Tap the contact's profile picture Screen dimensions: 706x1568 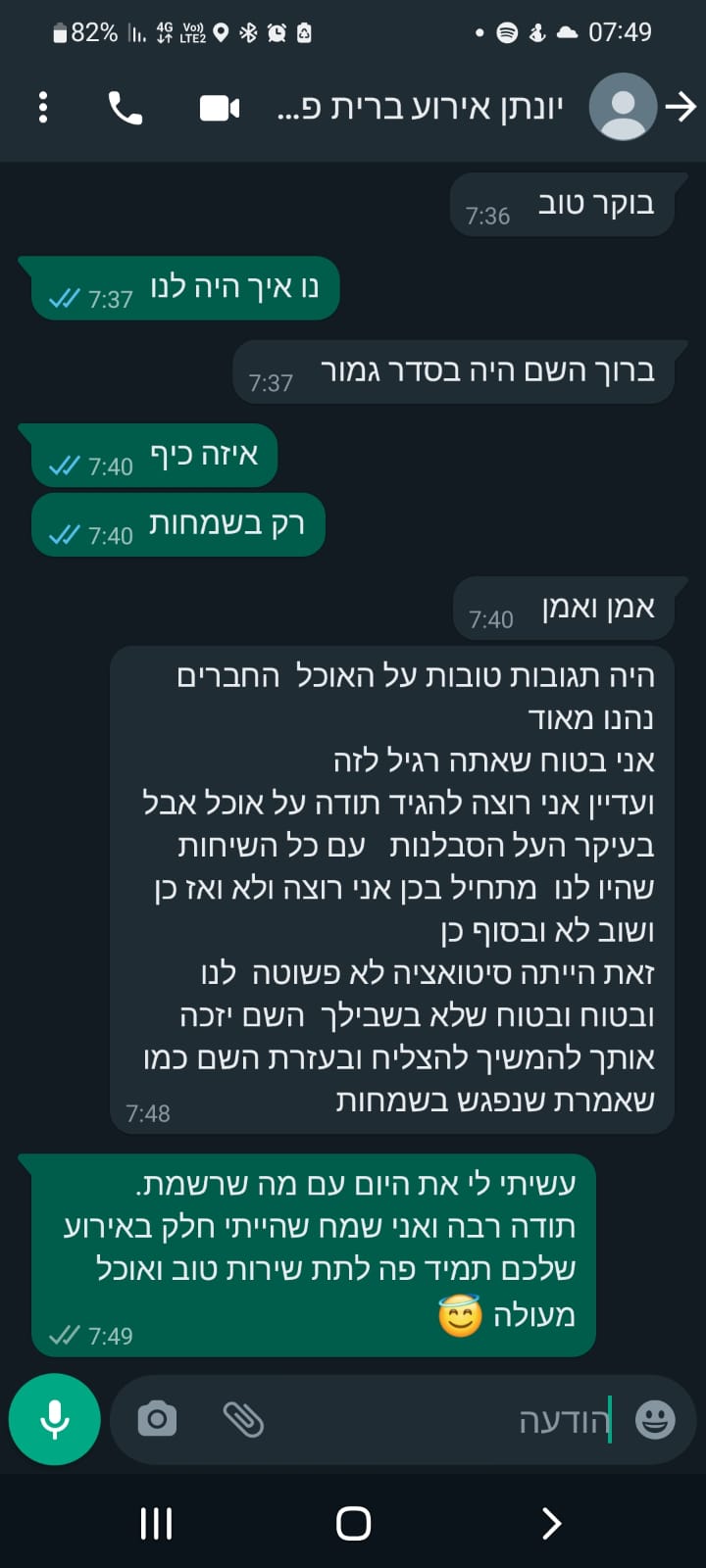623,107
